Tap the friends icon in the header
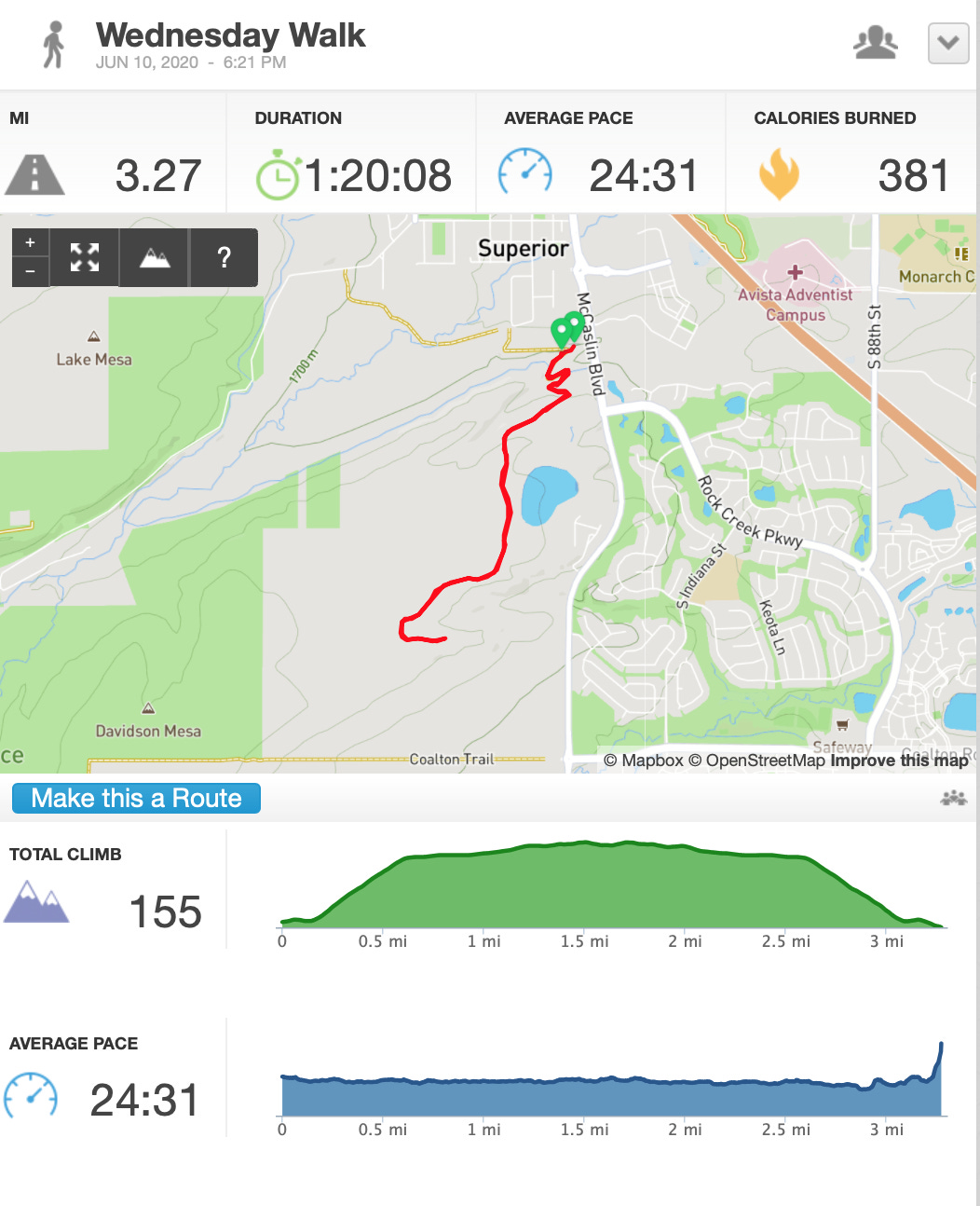The height and width of the screenshot is (1206, 980). tap(875, 43)
